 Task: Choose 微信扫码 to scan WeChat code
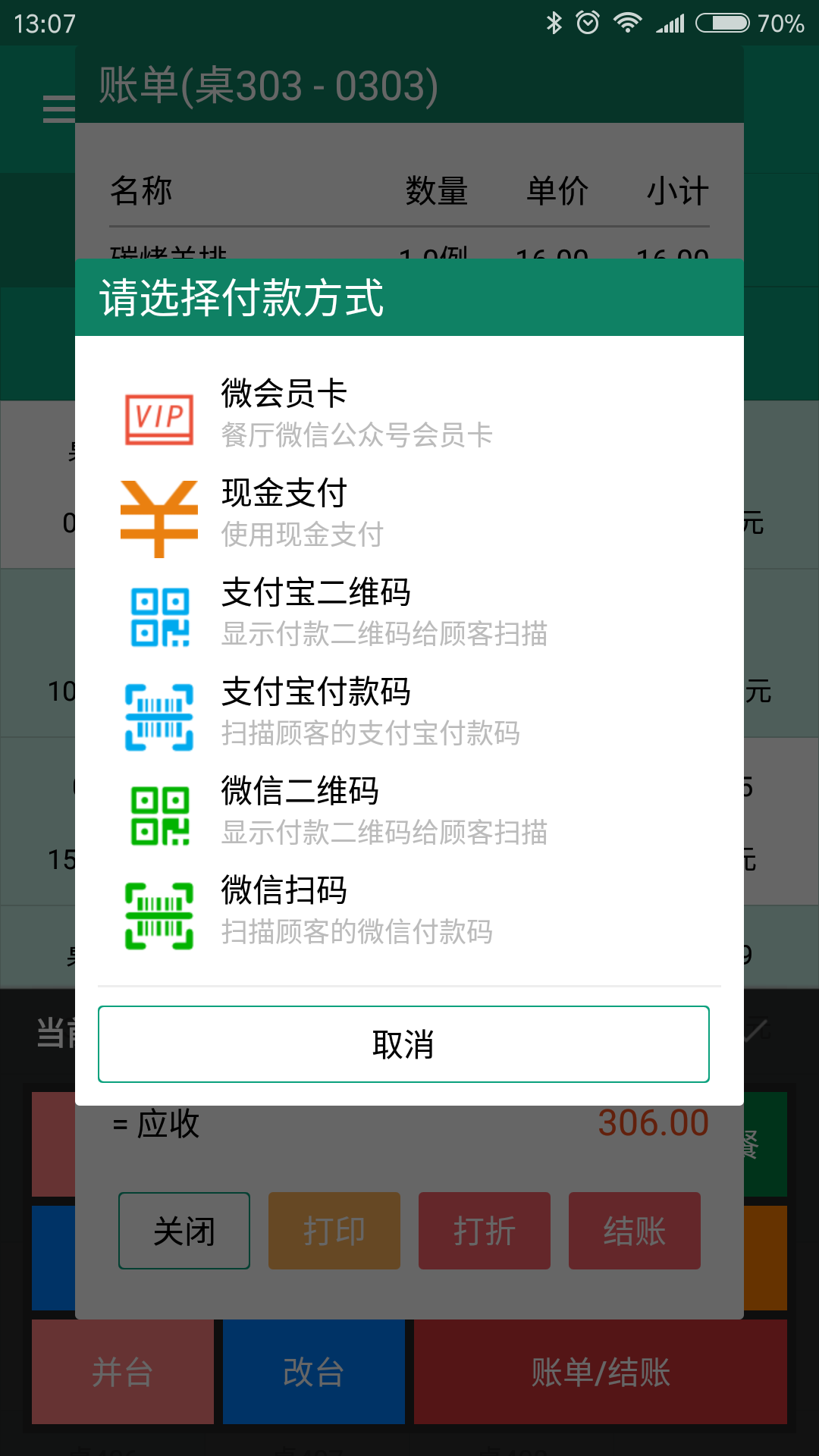(x=409, y=911)
